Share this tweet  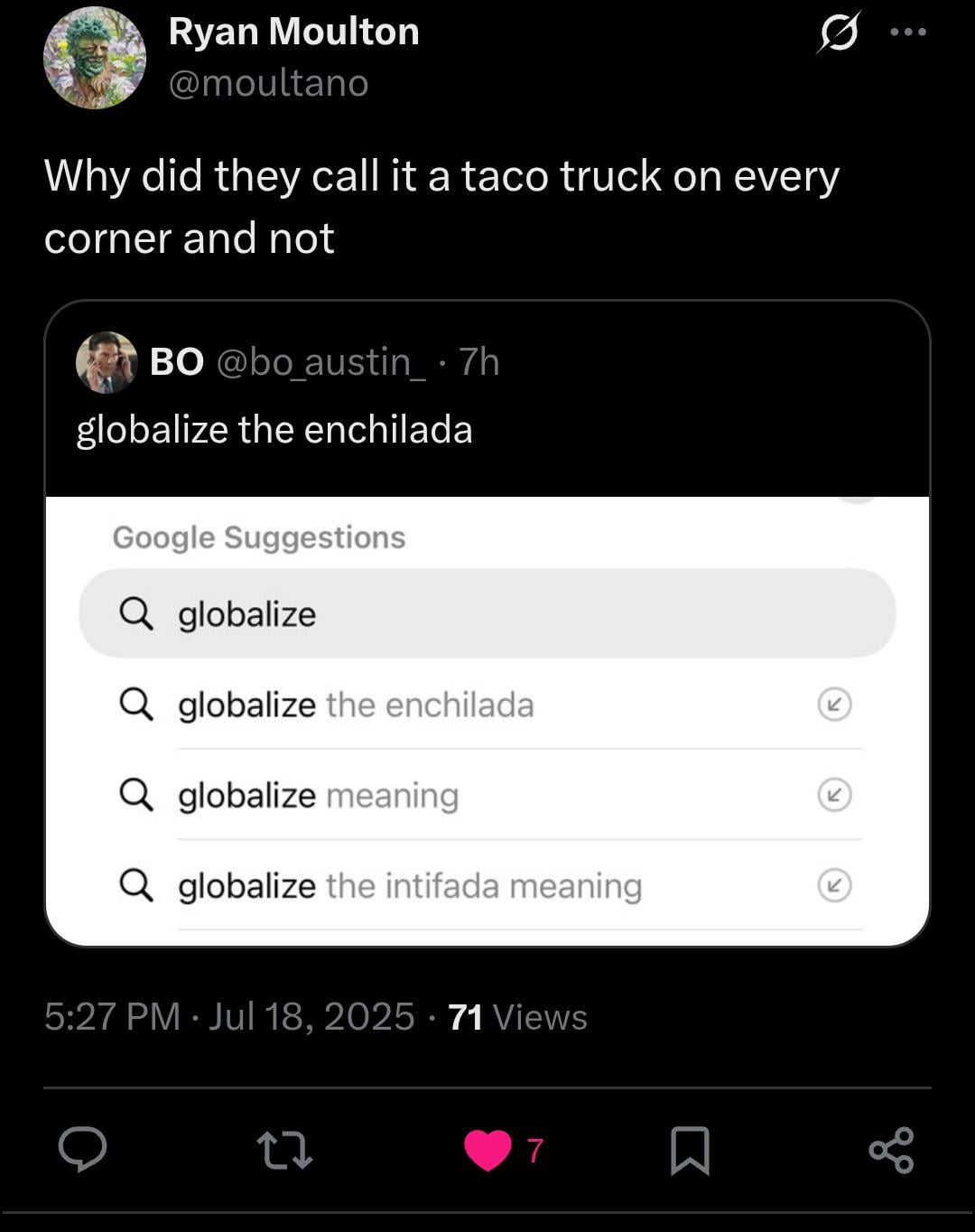click(891, 1151)
